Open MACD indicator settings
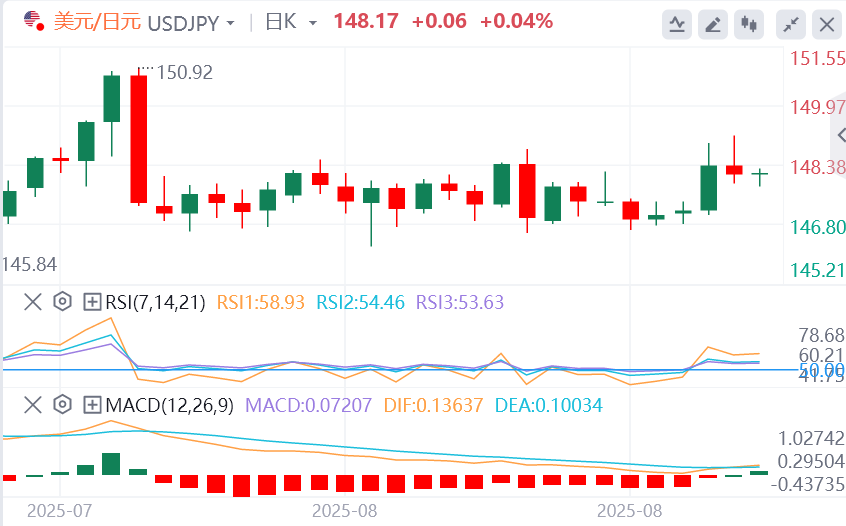 [62, 405]
